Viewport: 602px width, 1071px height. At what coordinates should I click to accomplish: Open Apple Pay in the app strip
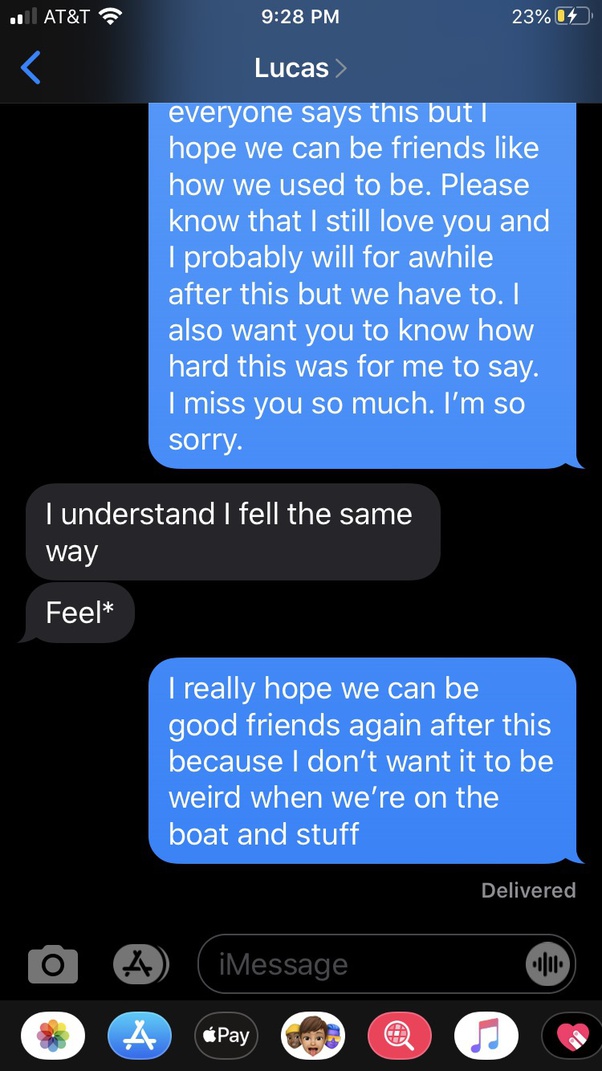tap(226, 1035)
